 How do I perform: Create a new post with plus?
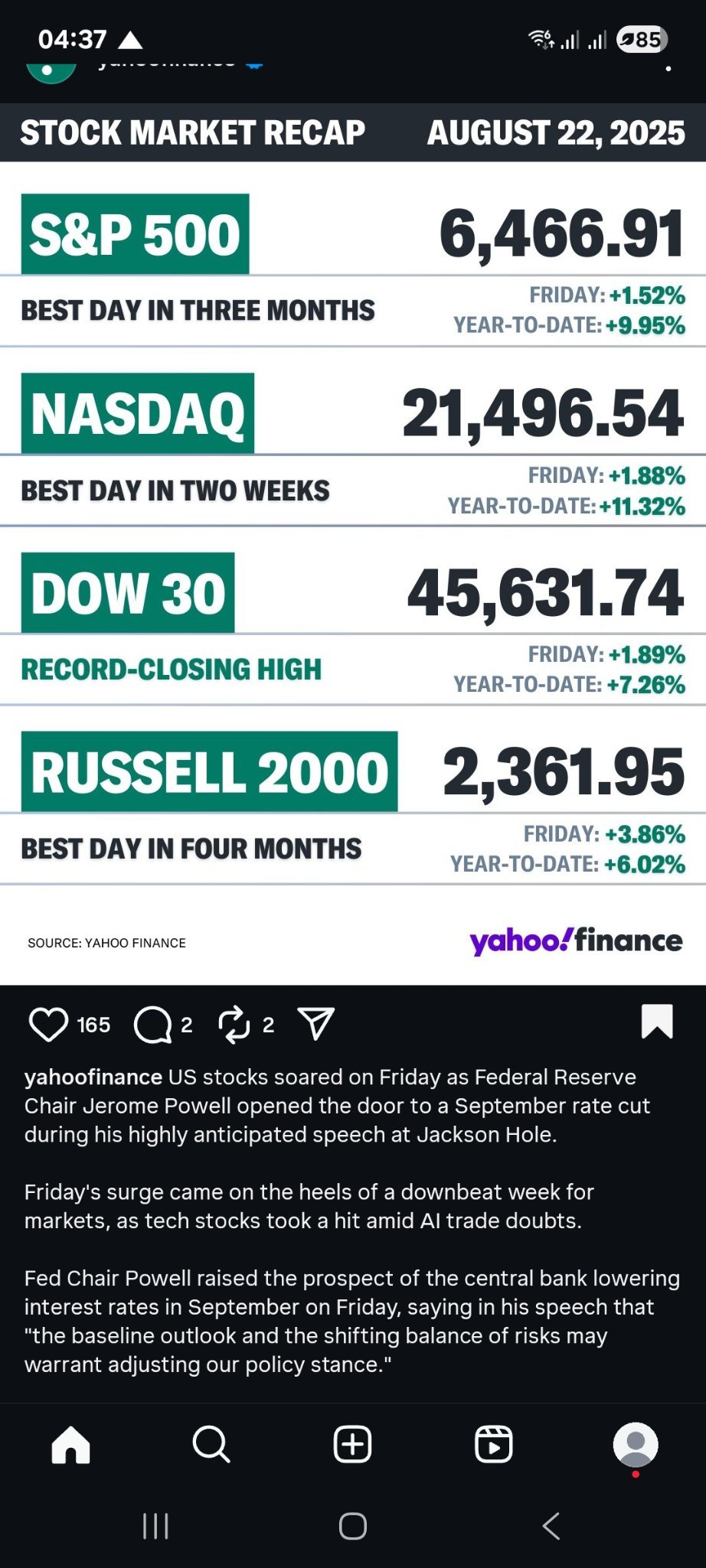353,1445
